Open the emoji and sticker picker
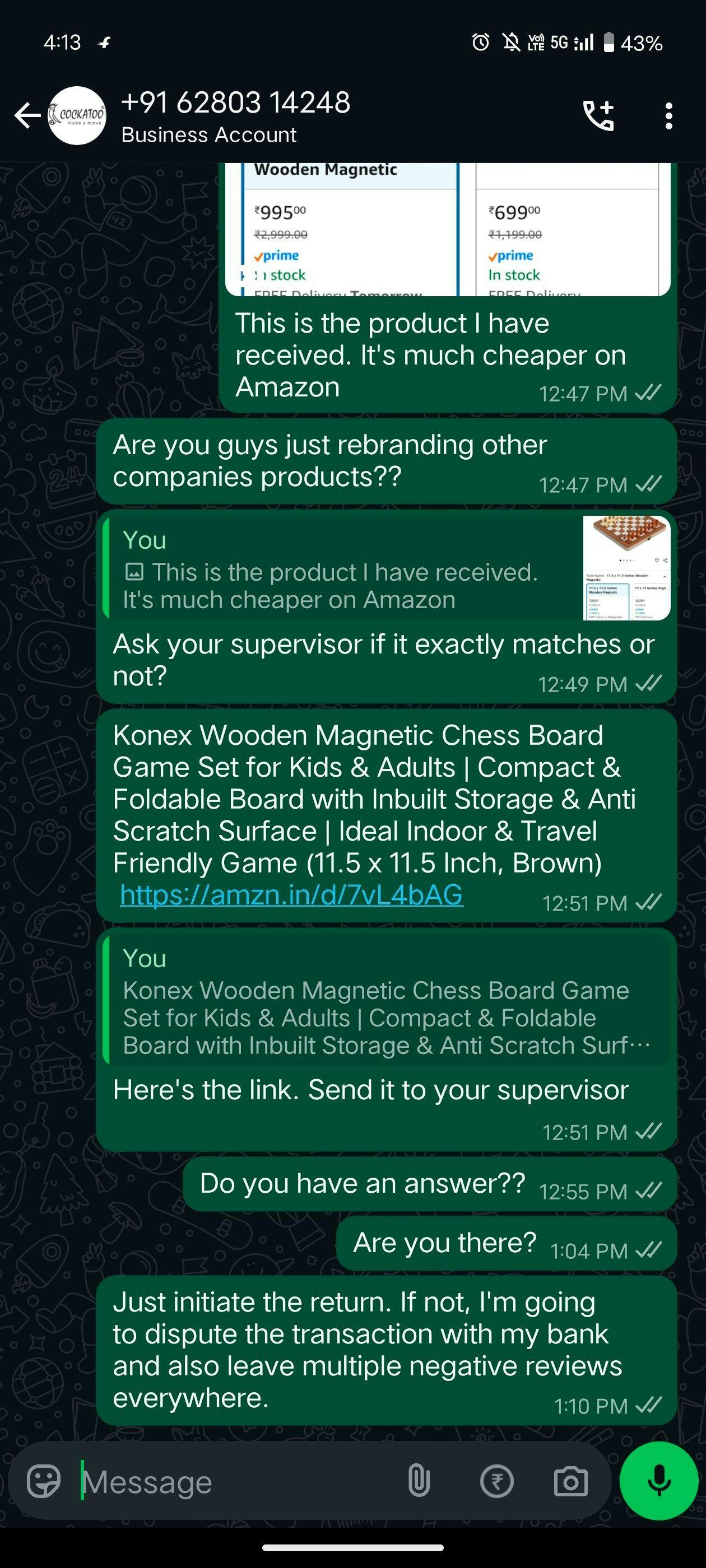706x1568 pixels. point(44,1482)
